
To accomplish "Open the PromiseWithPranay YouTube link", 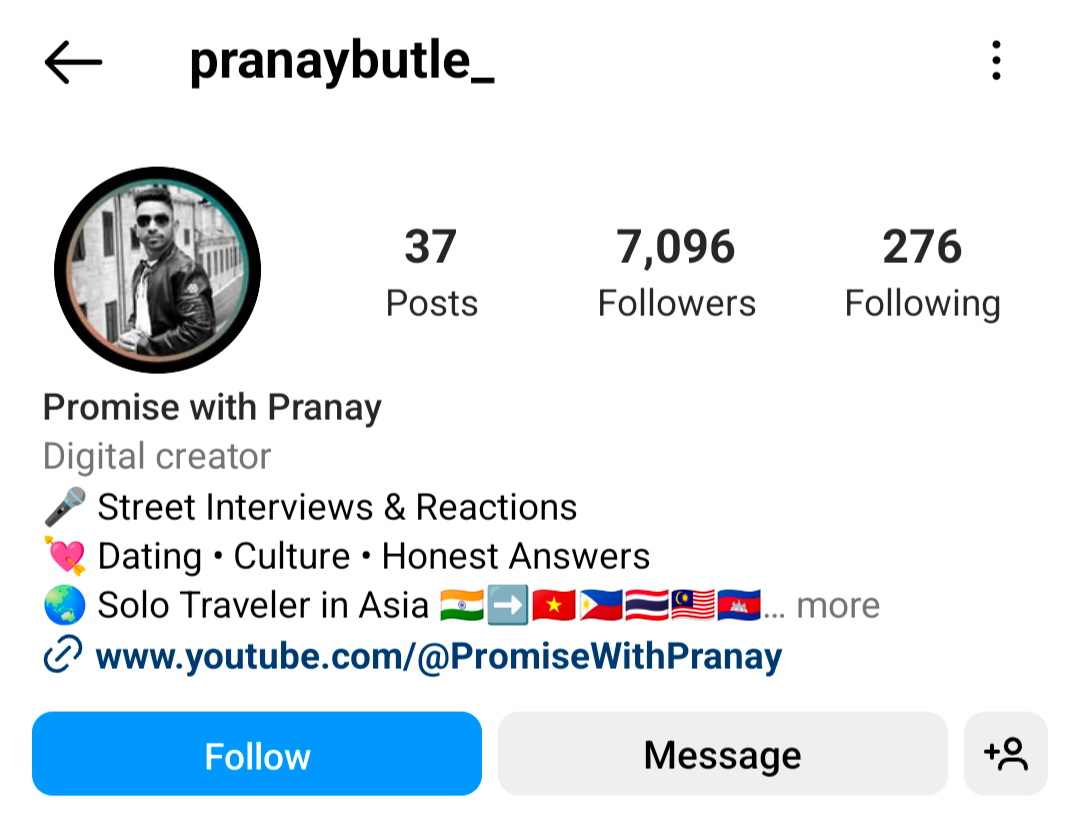I will pyautogui.click(x=438, y=657).
